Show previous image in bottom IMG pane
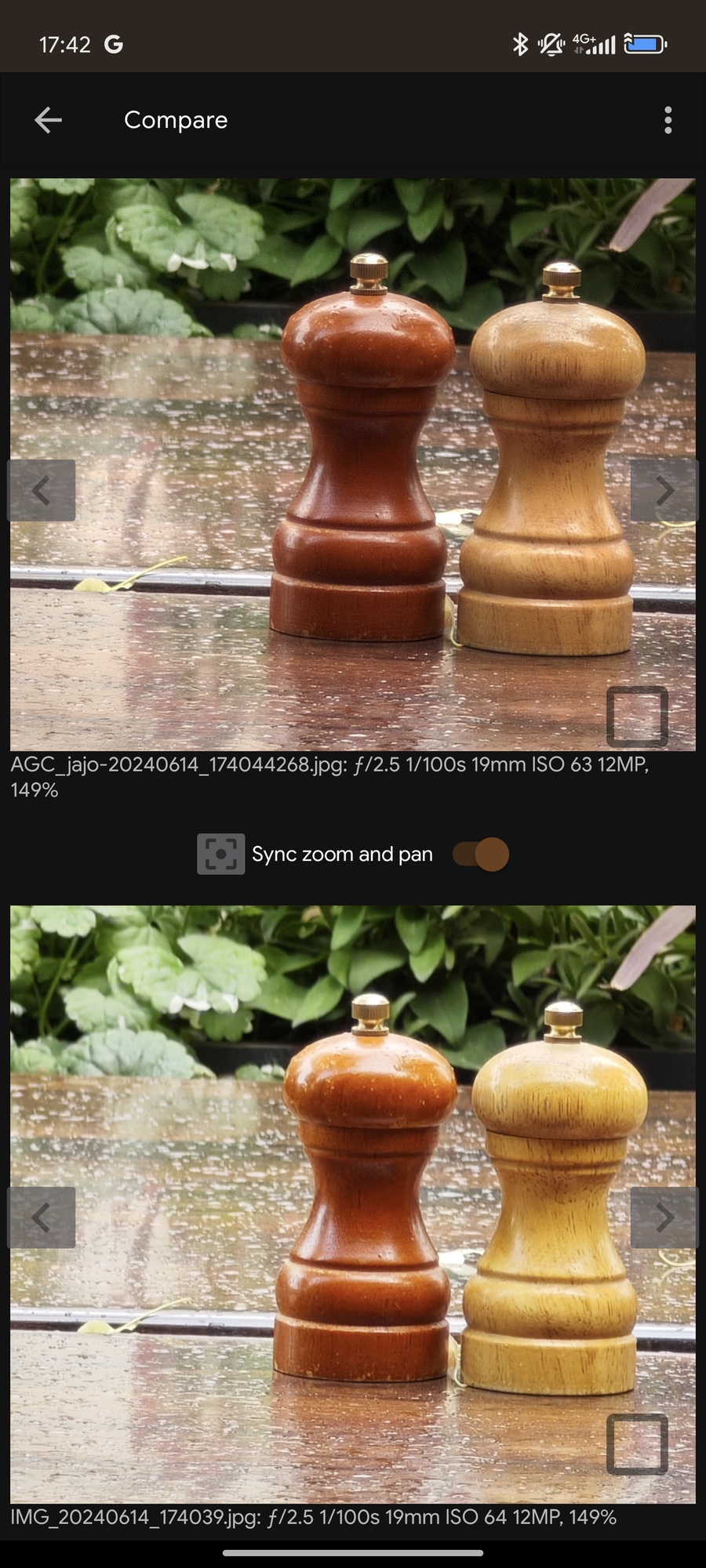 [x=42, y=1218]
